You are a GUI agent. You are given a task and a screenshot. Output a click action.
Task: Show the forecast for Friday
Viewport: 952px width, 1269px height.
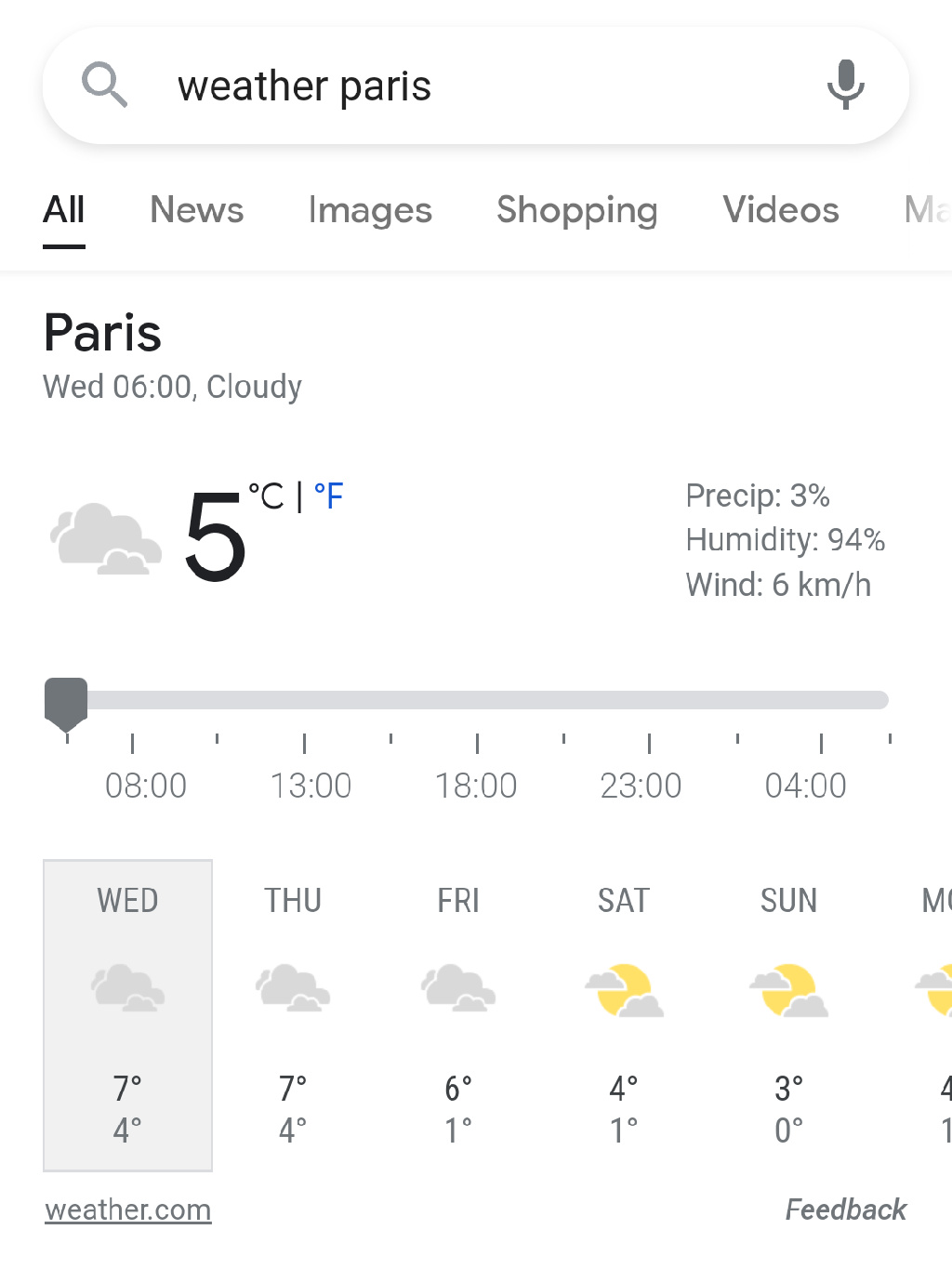coord(458,1014)
